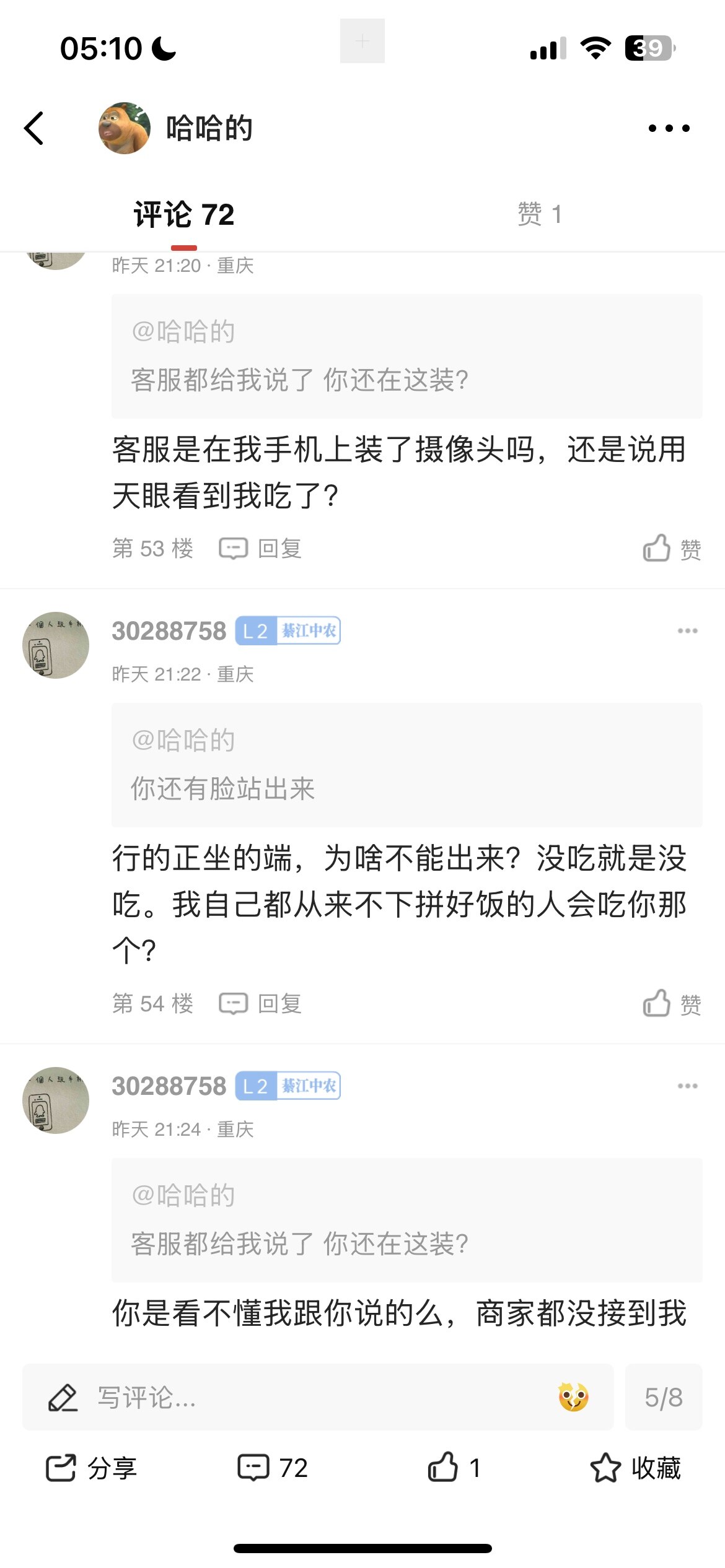Open more options for the 21:22 comment

[688, 631]
